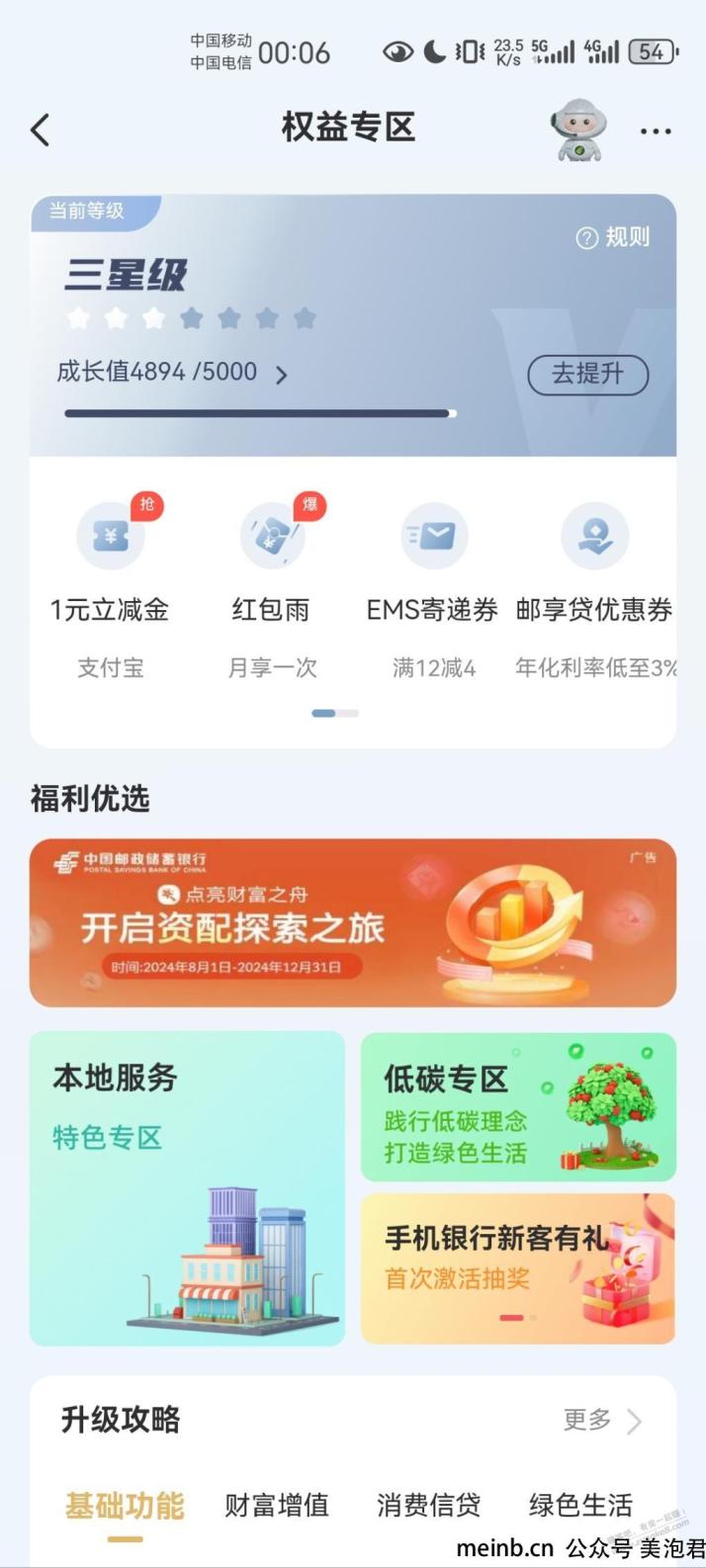View the 规则 rules
Viewport: 706px width, 1568px height.
(x=613, y=237)
